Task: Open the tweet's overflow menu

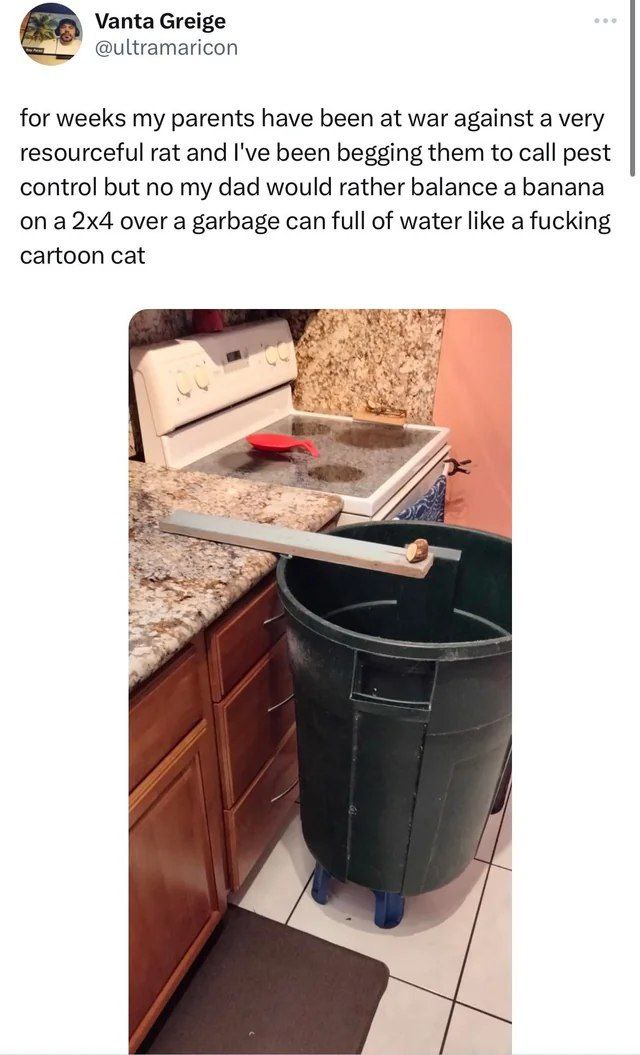Action: pyautogui.click(x=605, y=20)
